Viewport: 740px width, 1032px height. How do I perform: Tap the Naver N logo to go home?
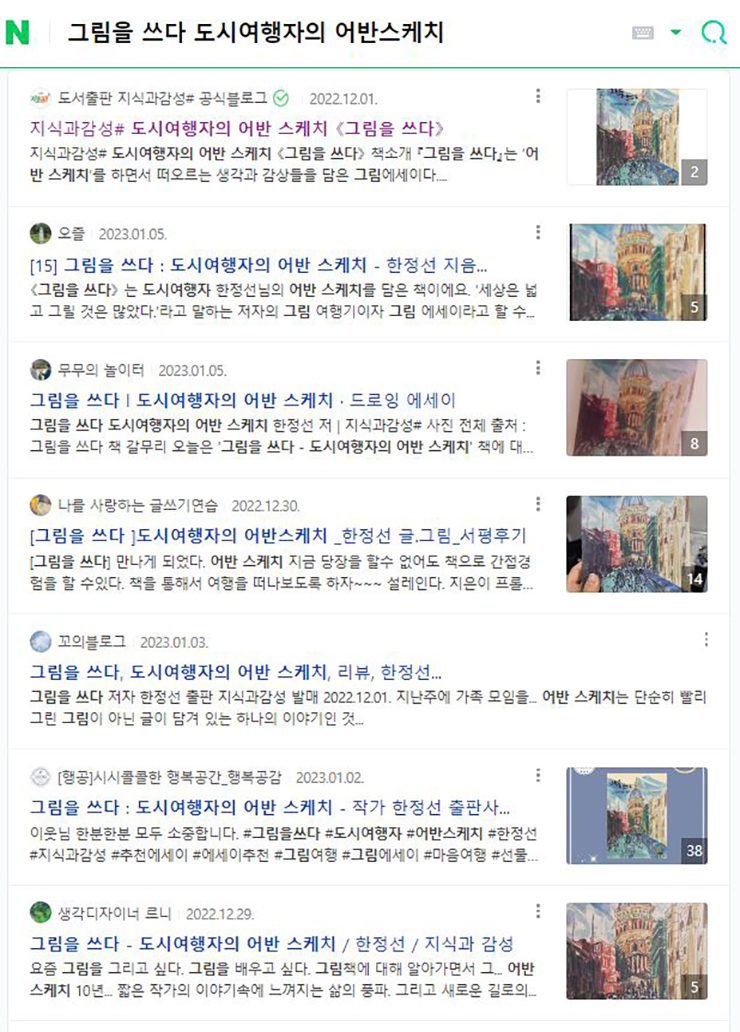(18, 33)
